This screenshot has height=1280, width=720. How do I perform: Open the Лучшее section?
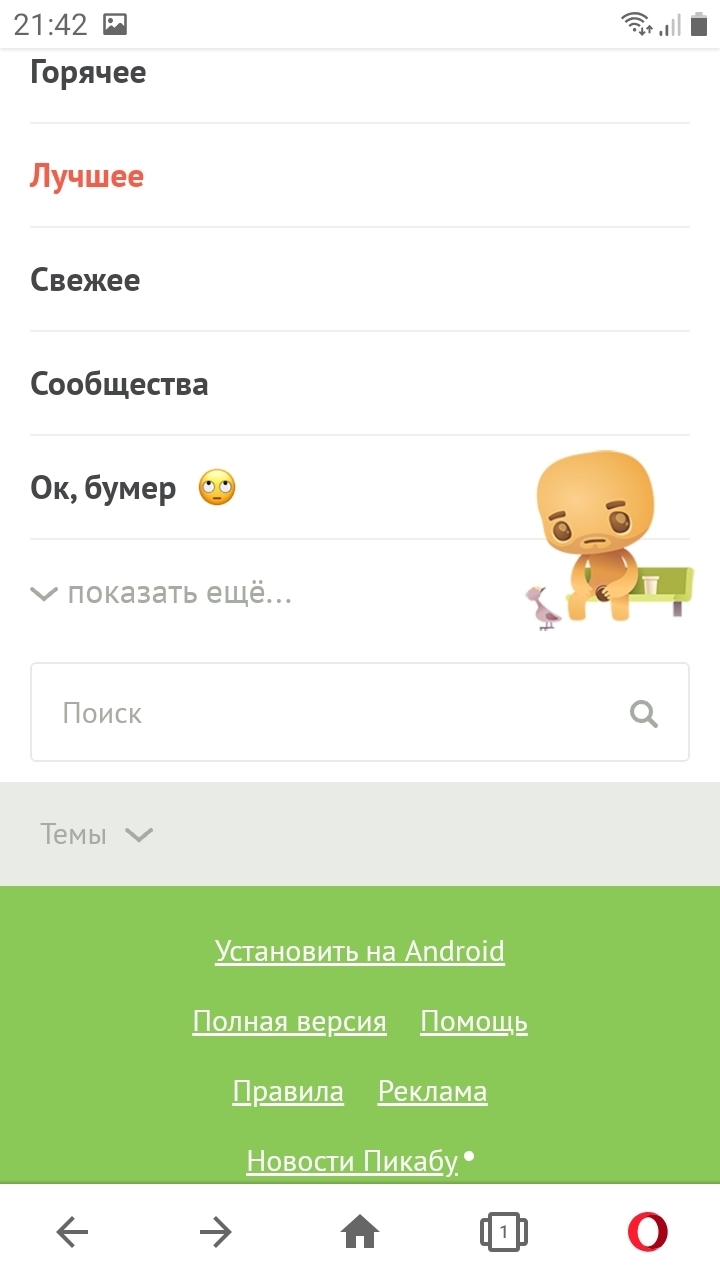[x=87, y=177]
